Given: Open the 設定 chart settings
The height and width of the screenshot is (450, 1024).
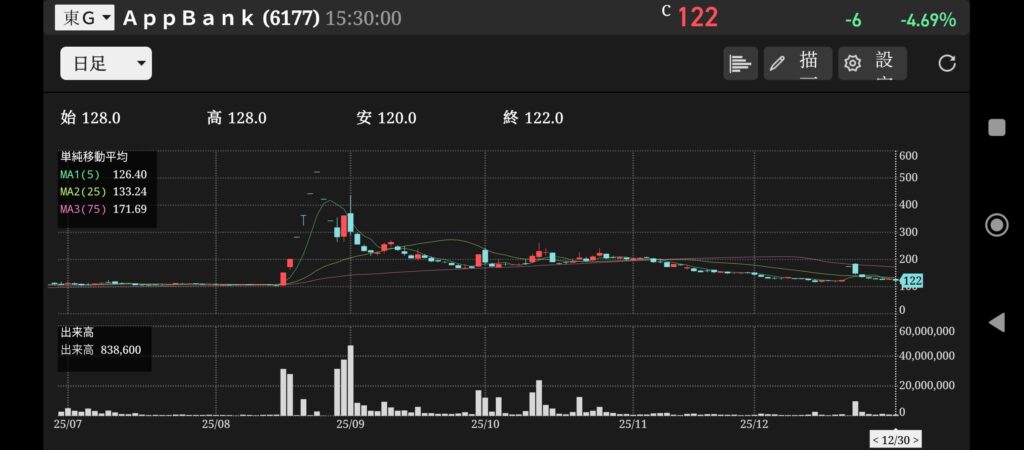Looking at the screenshot, I should (x=872, y=64).
